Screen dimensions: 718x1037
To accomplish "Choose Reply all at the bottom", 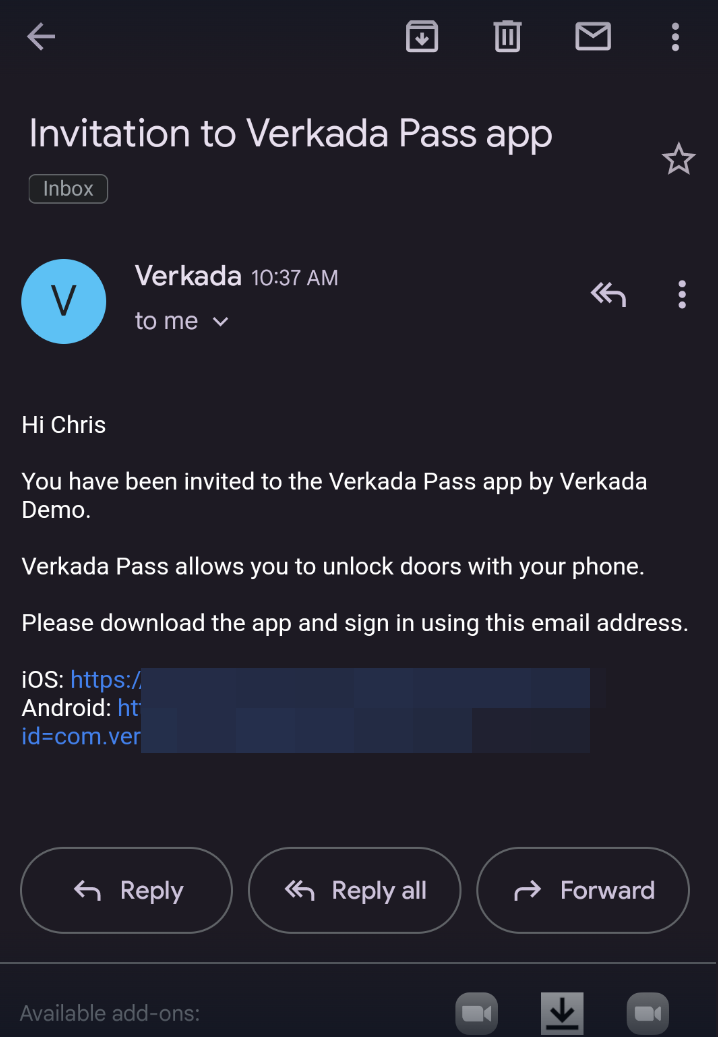I will 354,890.
